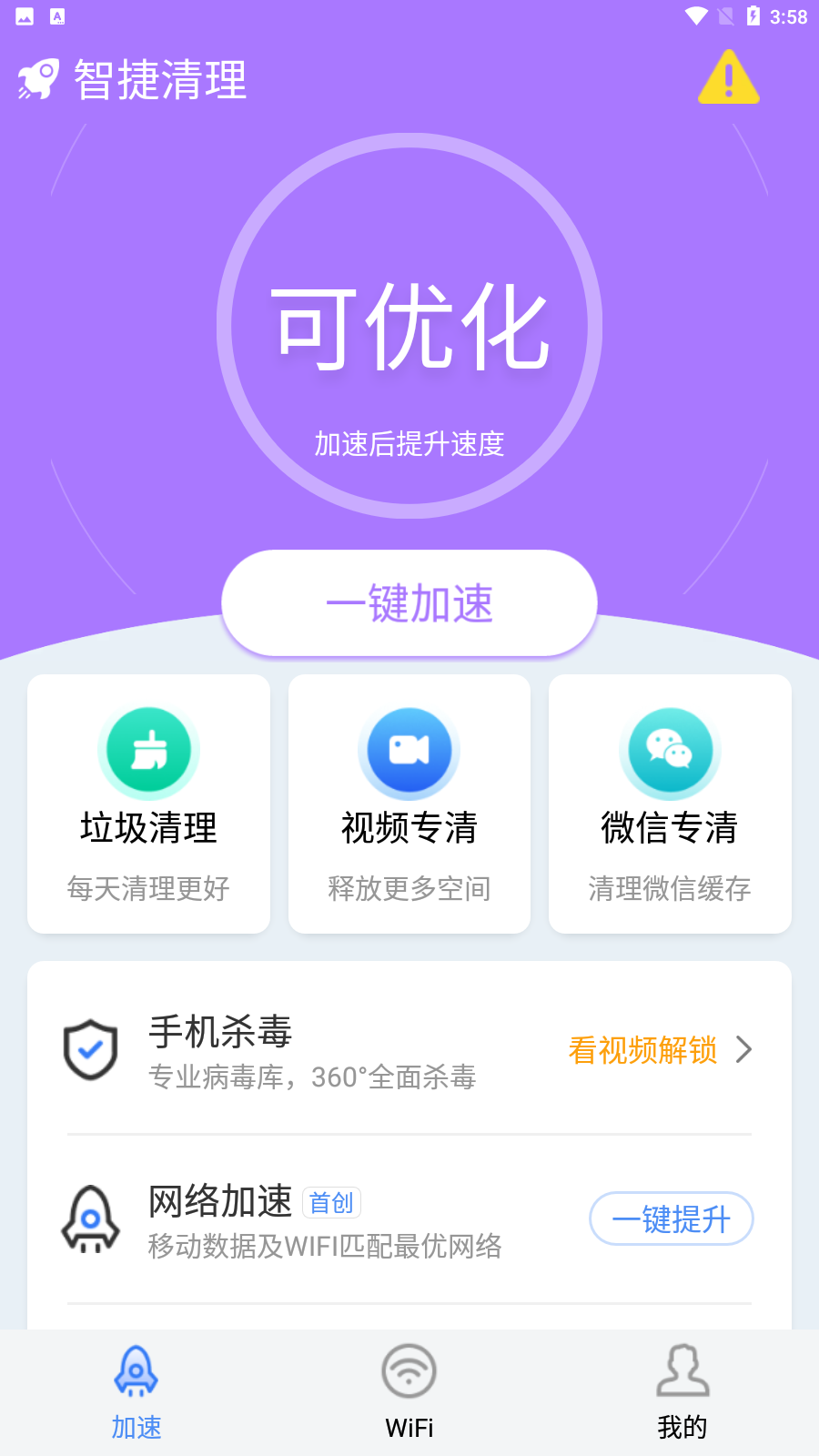Click the rocket icon beside 网络加速
Viewport: 819px width, 1456px height.
92,1219
